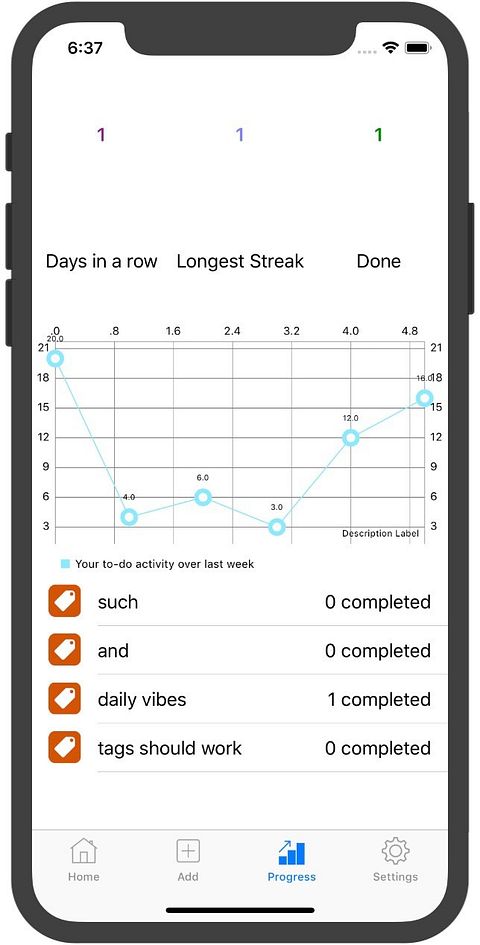Tap the 20.0 data point on chart
The height and width of the screenshot is (945, 480).
pyautogui.click(x=55, y=359)
